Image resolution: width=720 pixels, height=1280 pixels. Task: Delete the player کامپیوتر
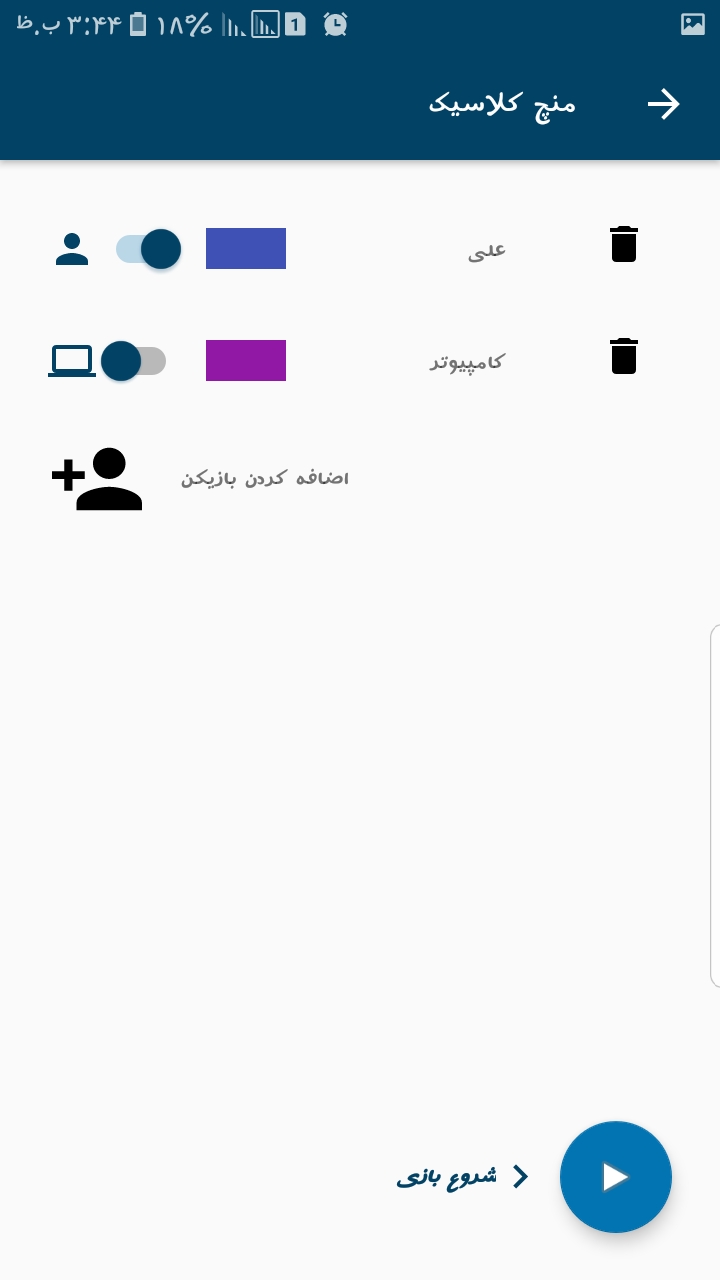[x=624, y=357]
